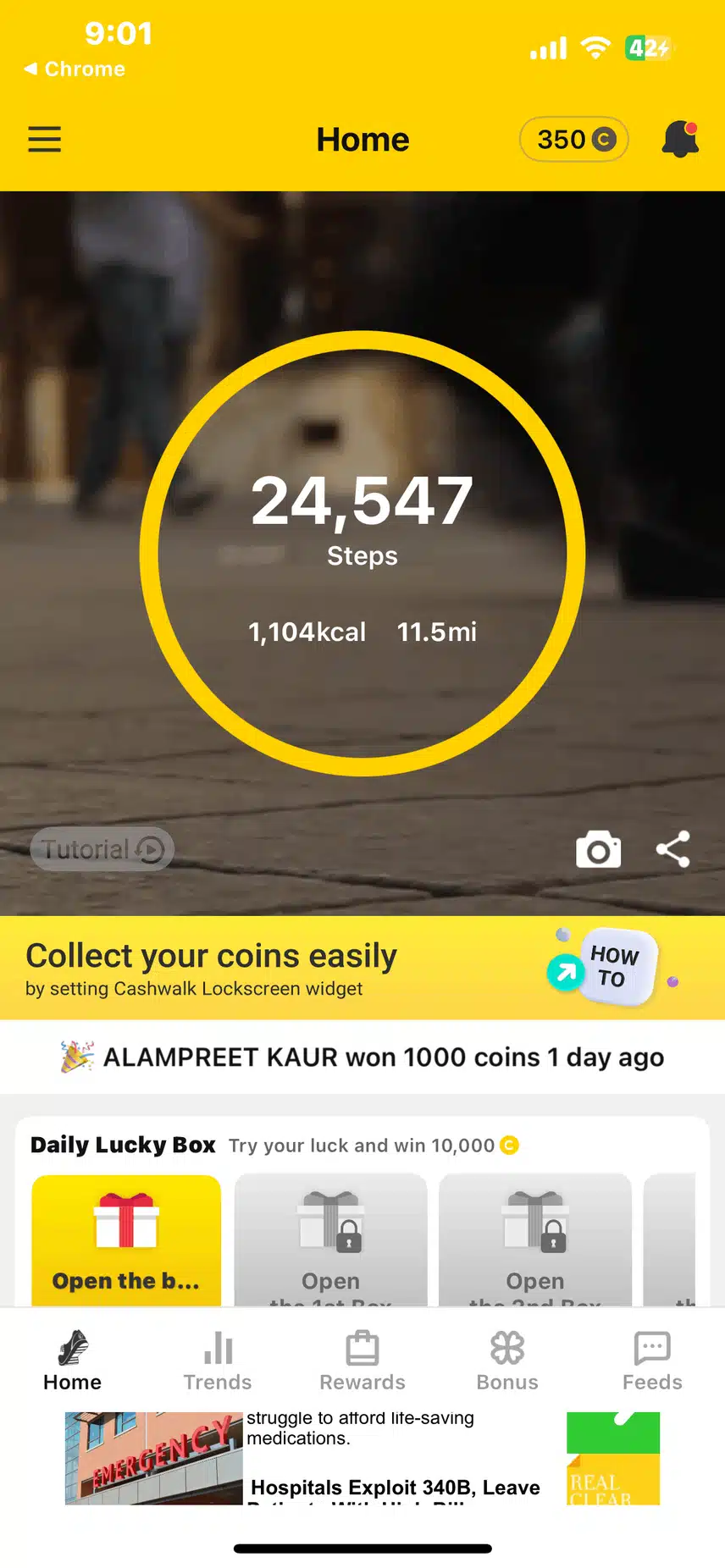
Task: Switch to the Trends tab
Action: click(218, 1361)
